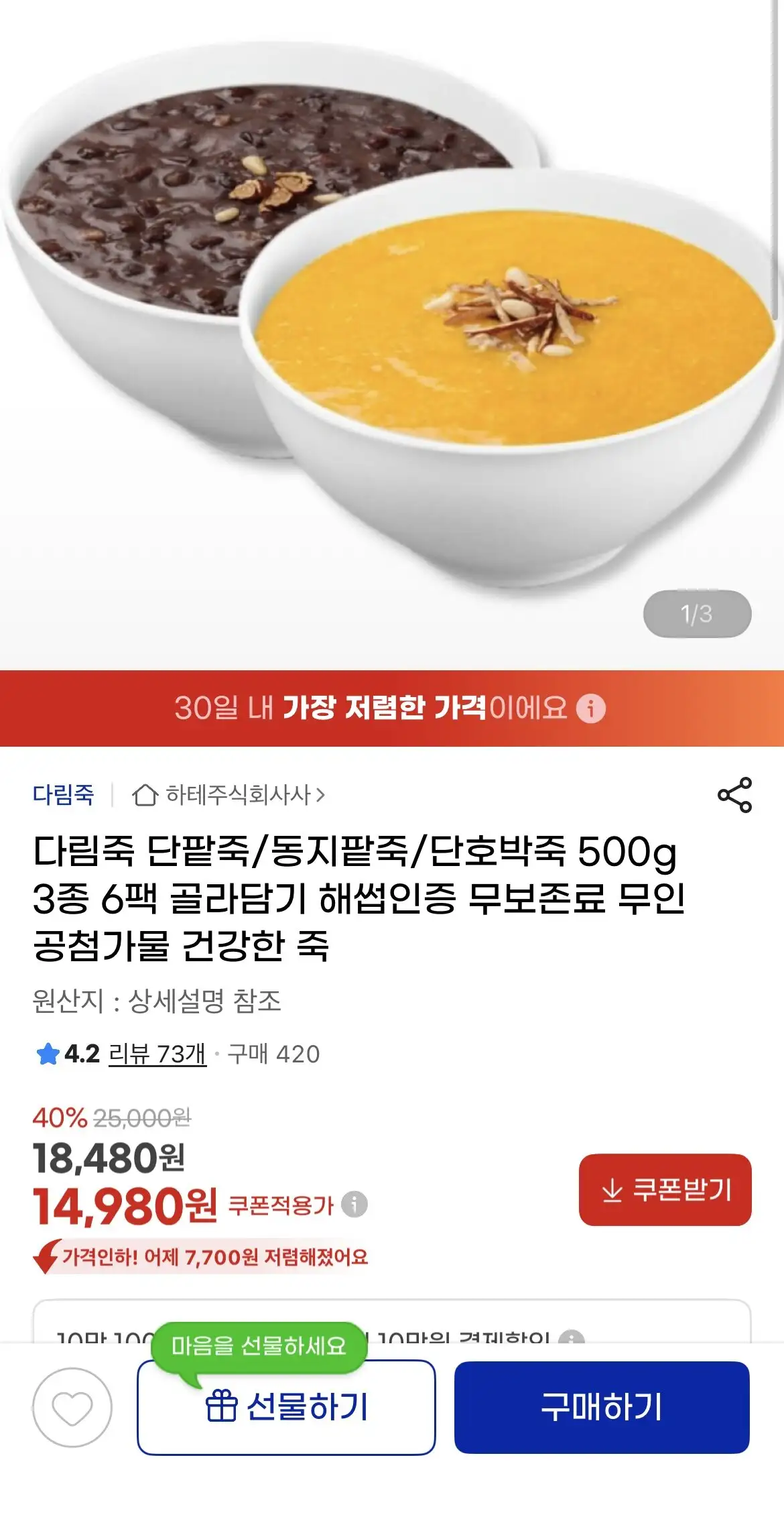This screenshot has width=784, height=1539.
Task: Tap 선물하기 to gift this product
Action: pyautogui.click(x=286, y=1408)
